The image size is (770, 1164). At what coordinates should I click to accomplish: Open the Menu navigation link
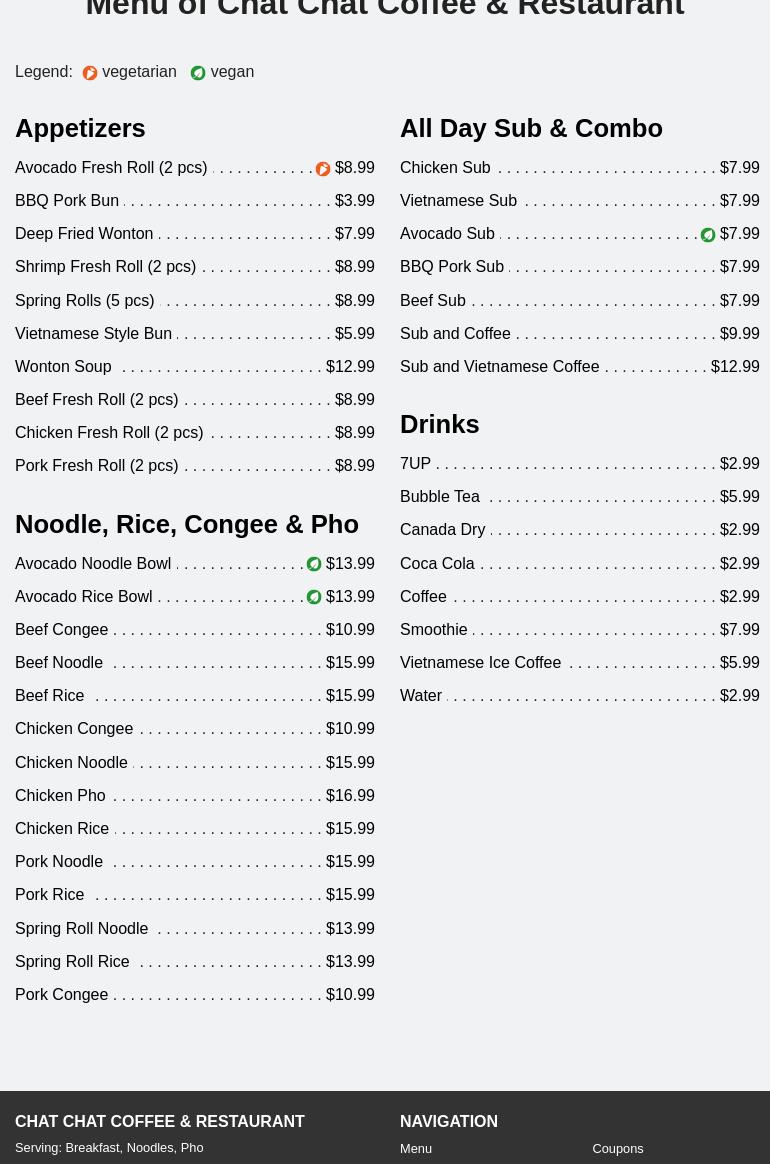[x=416, y=1148]
